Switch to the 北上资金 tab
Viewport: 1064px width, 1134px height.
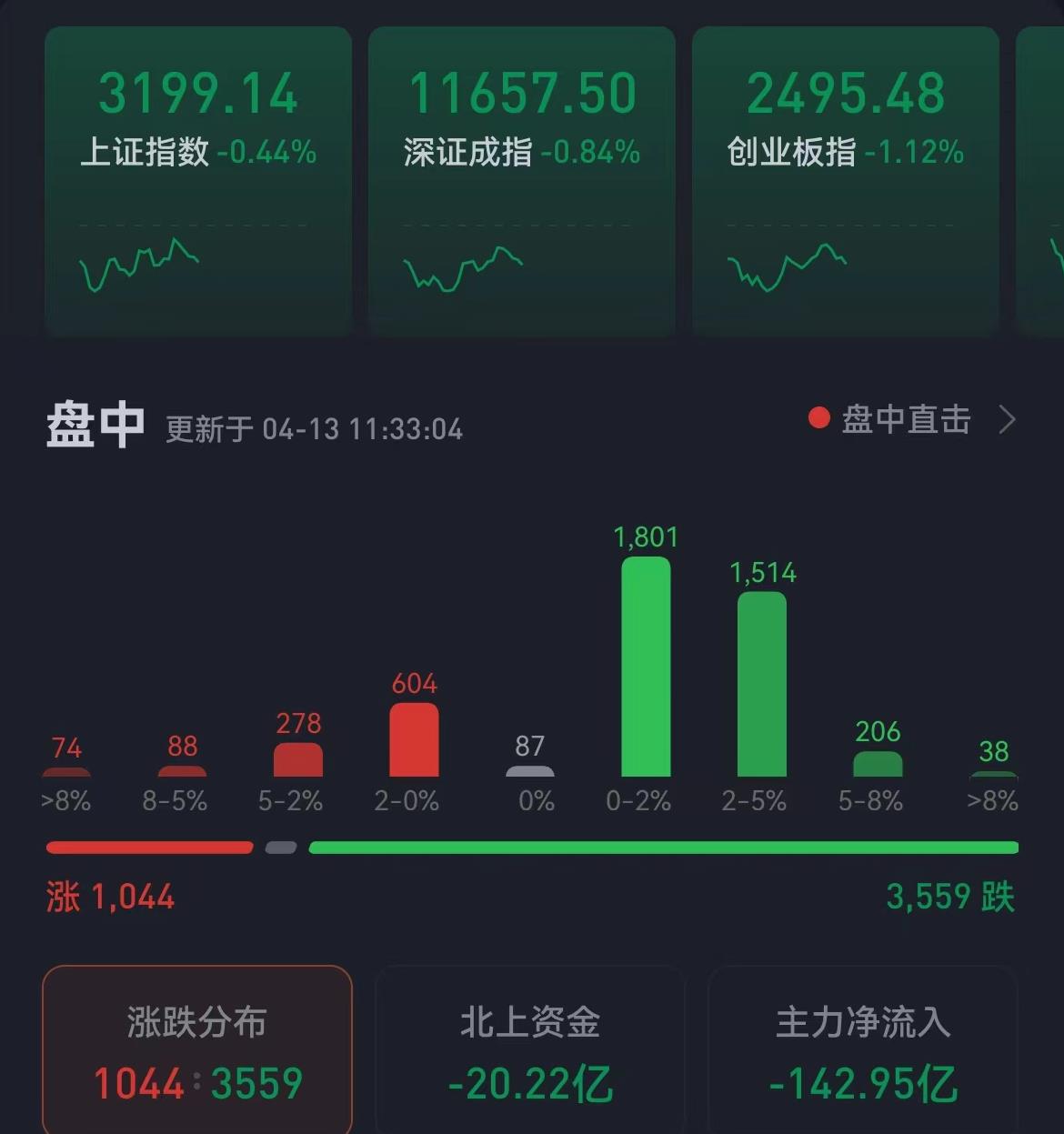tap(530, 1050)
